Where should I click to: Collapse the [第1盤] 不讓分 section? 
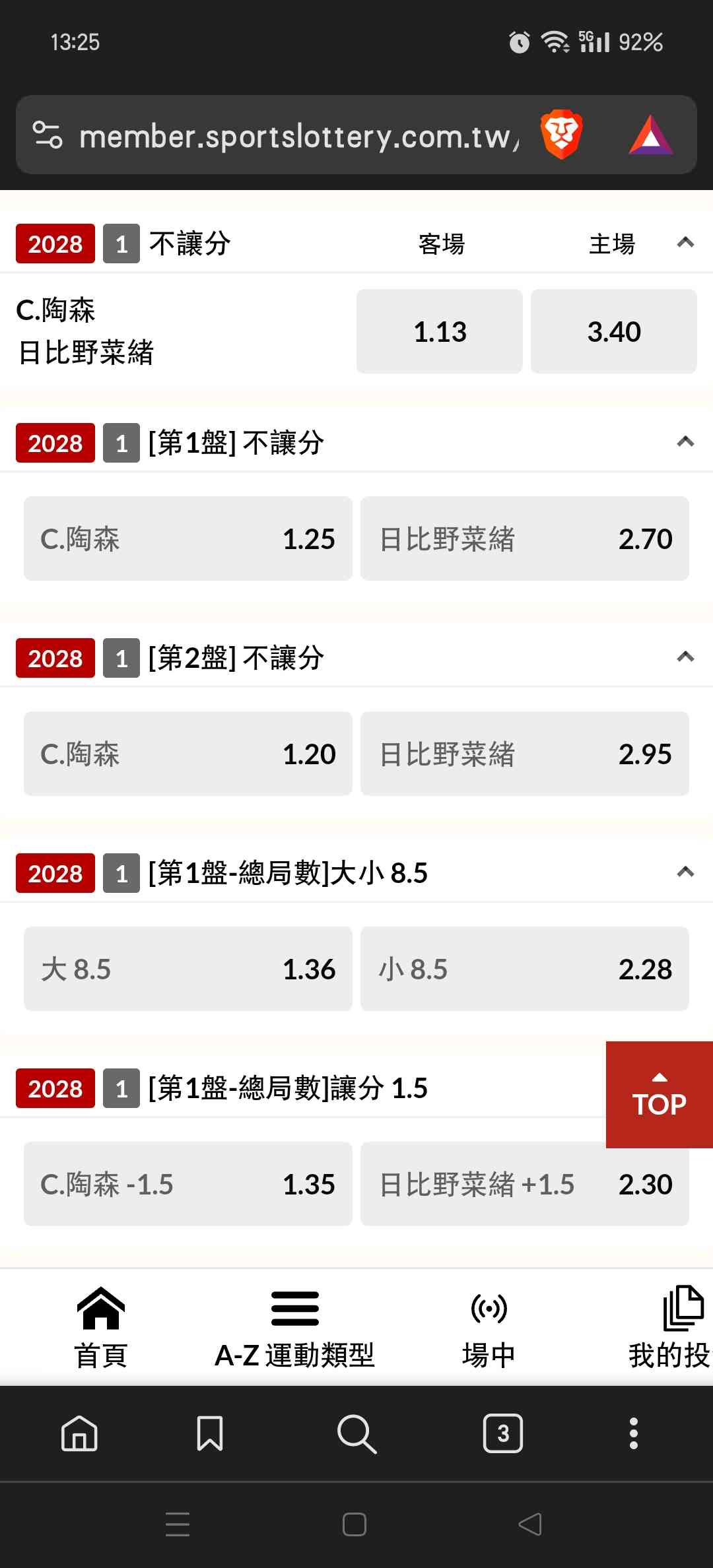point(685,441)
